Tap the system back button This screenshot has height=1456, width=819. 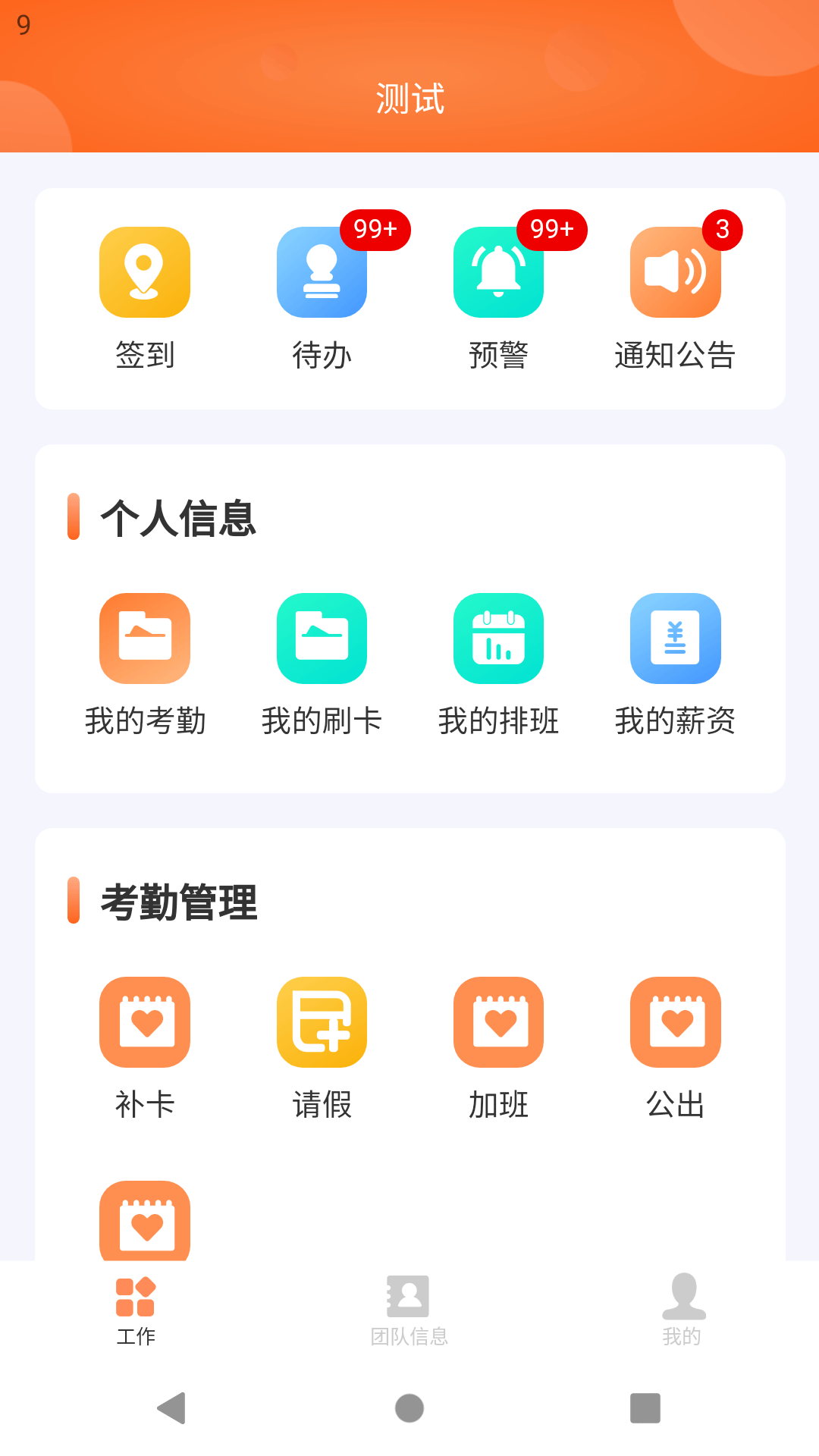point(171,1408)
